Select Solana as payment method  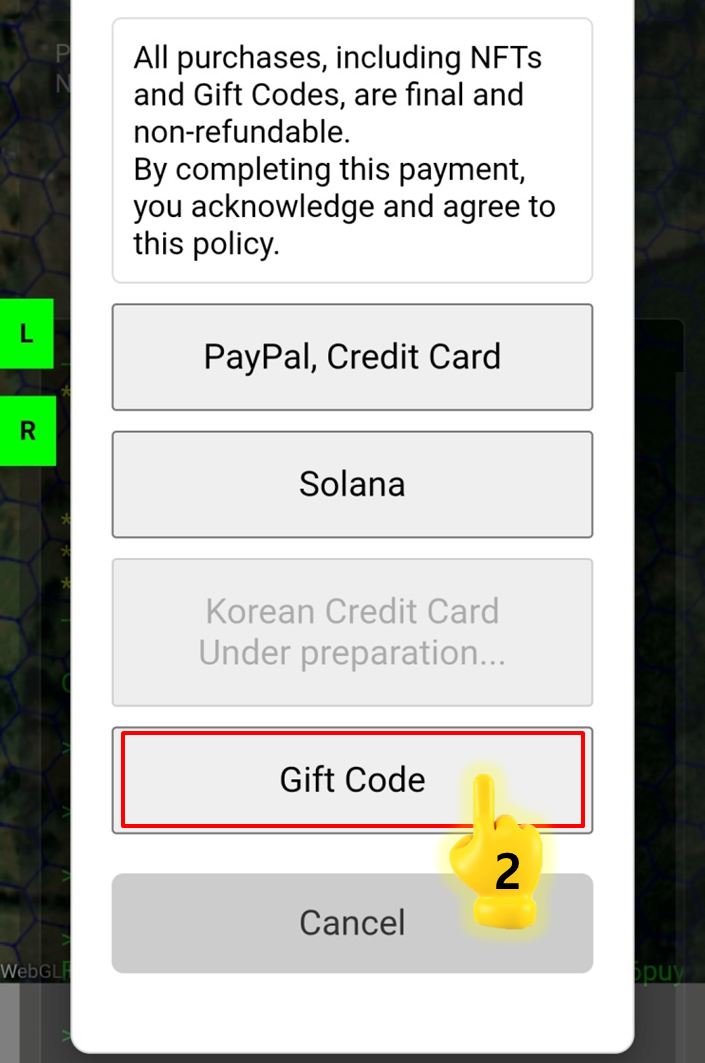tap(352, 484)
